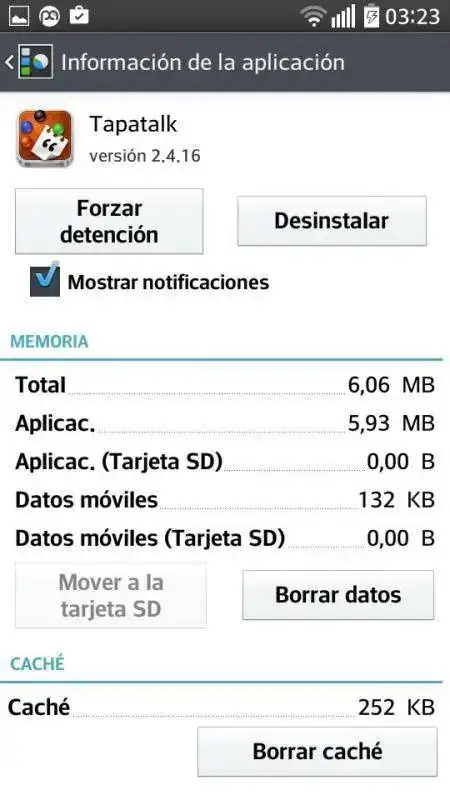Tap Forzar detención button
This screenshot has height=800, width=450.
click(109, 221)
